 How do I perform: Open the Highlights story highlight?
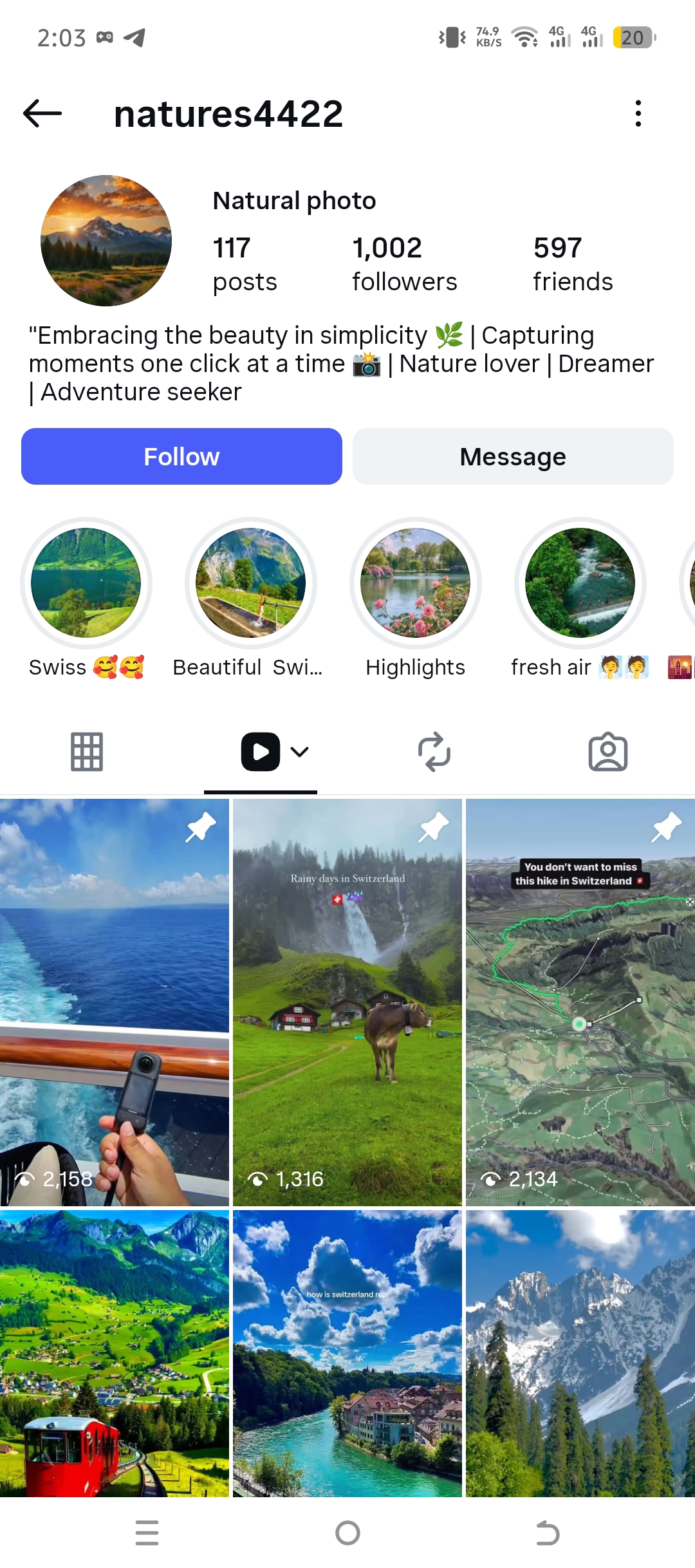(x=416, y=583)
